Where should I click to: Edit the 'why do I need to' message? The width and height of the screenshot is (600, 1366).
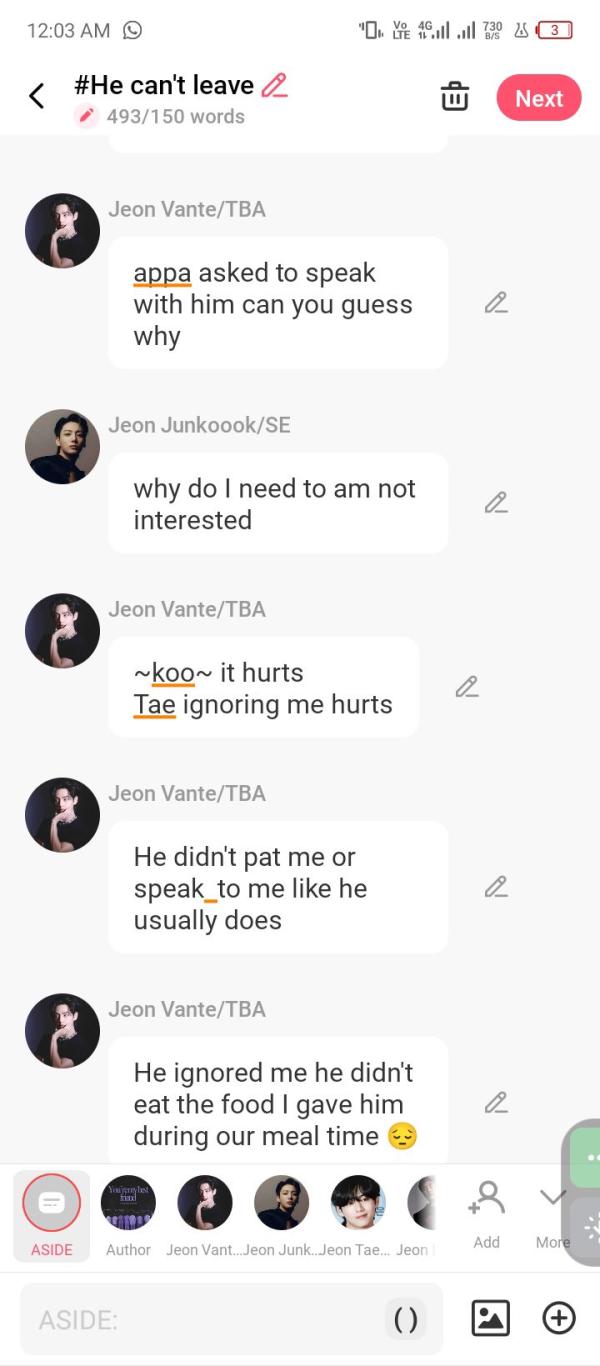click(x=496, y=503)
